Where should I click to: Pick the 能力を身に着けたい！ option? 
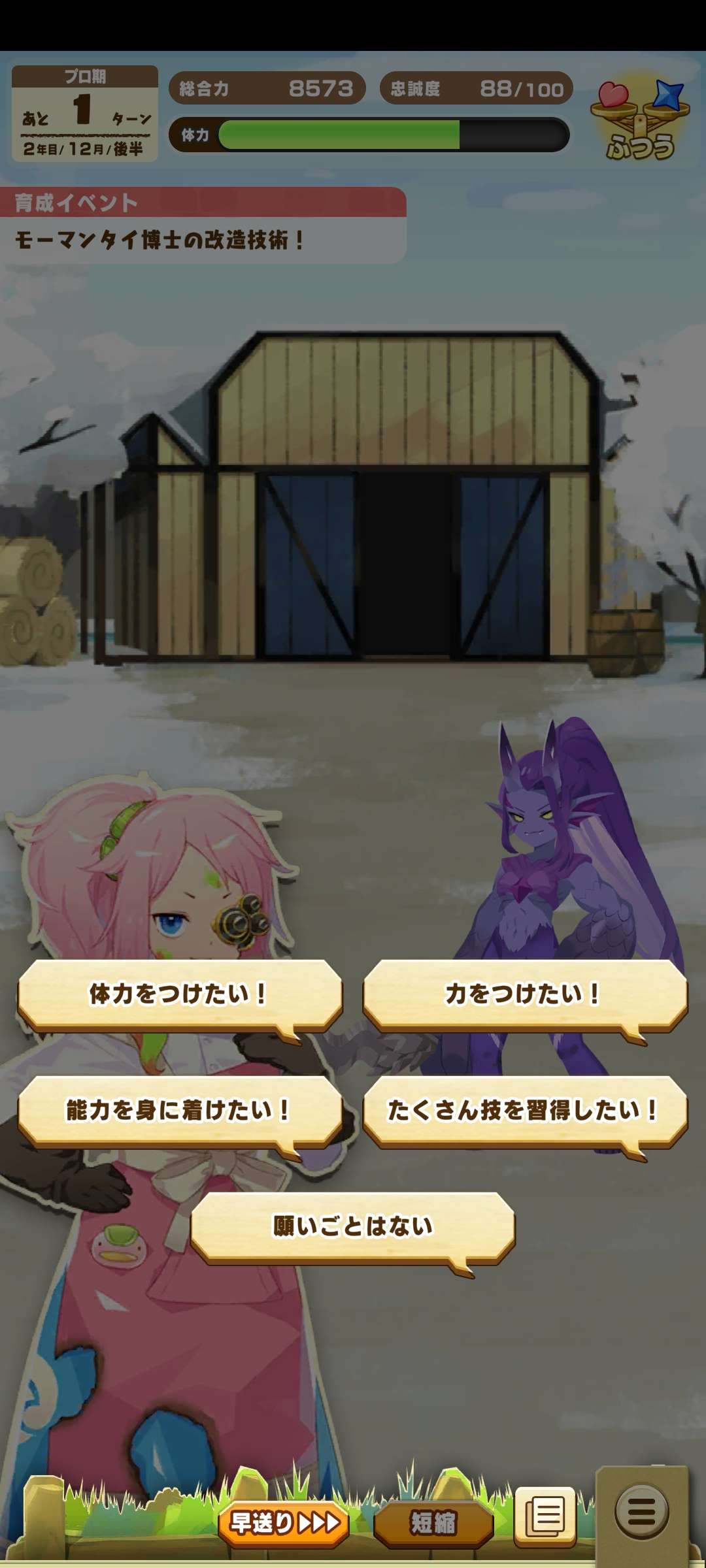point(180,1111)
